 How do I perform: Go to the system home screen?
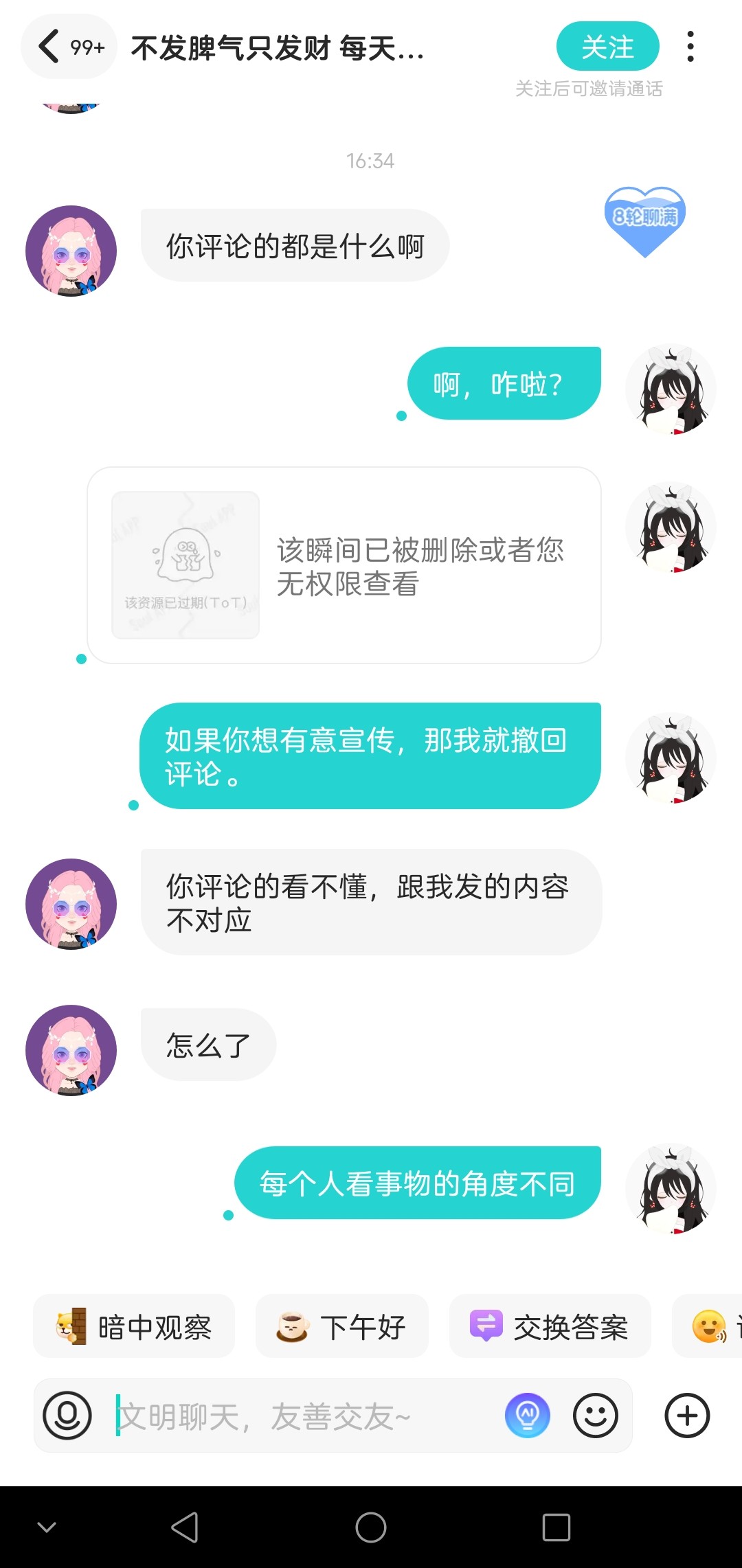[x=371, y=1527]
